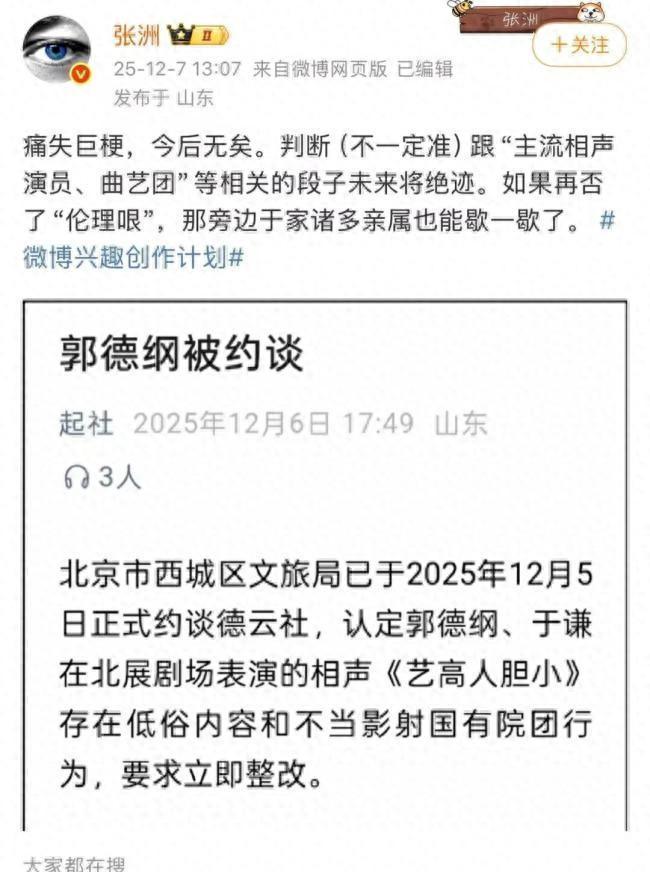Follow 张洲 with the 关注 button
650x872 pixels.
tap(580, 45)
